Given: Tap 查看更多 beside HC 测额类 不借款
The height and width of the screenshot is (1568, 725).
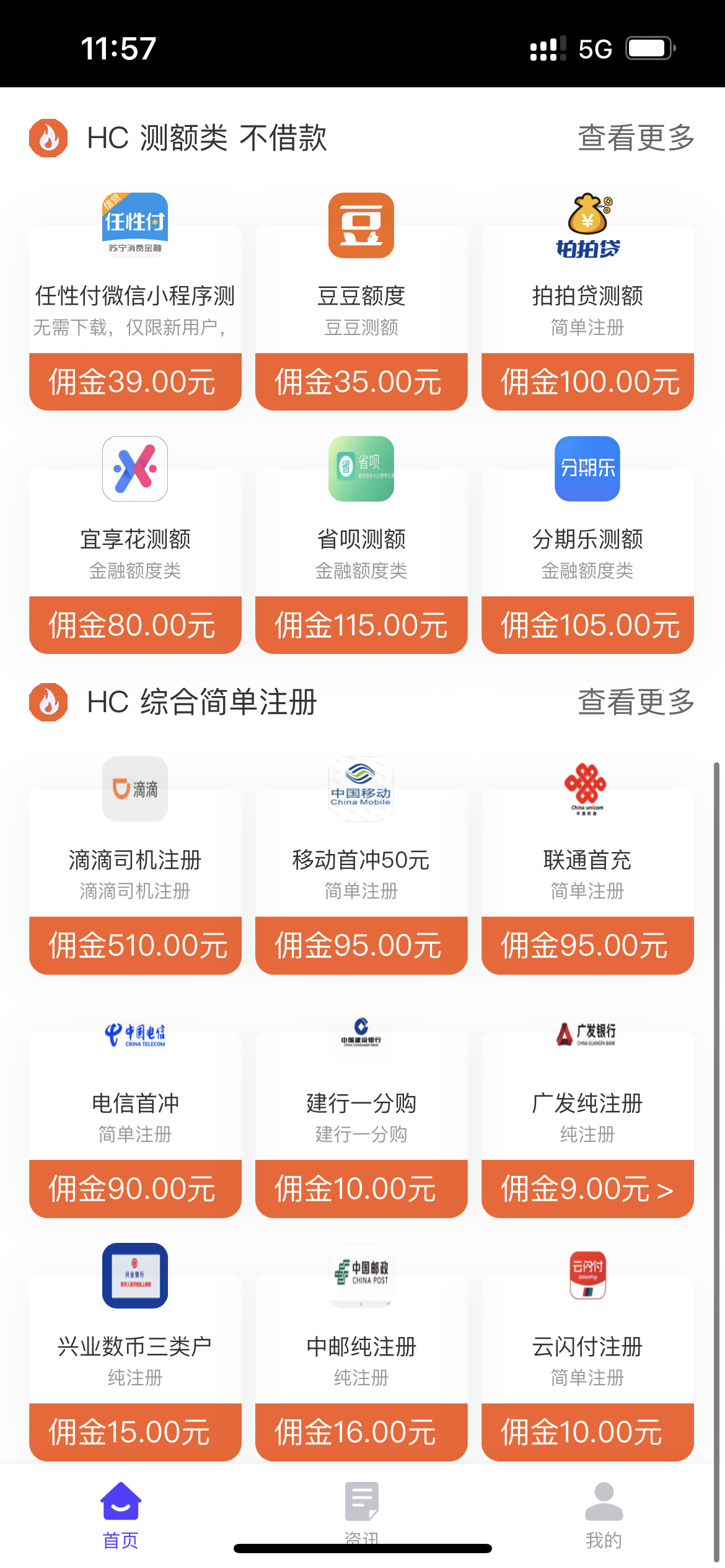Looking at the screenshot, I should [636, 137].
